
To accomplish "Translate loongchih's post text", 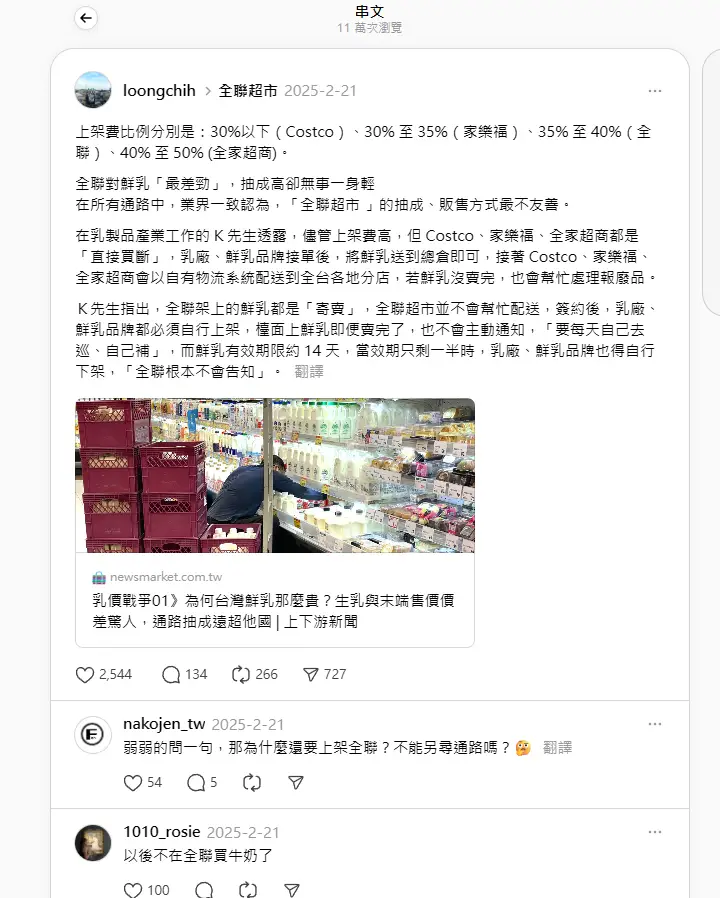I will click(x=308, y=371).
